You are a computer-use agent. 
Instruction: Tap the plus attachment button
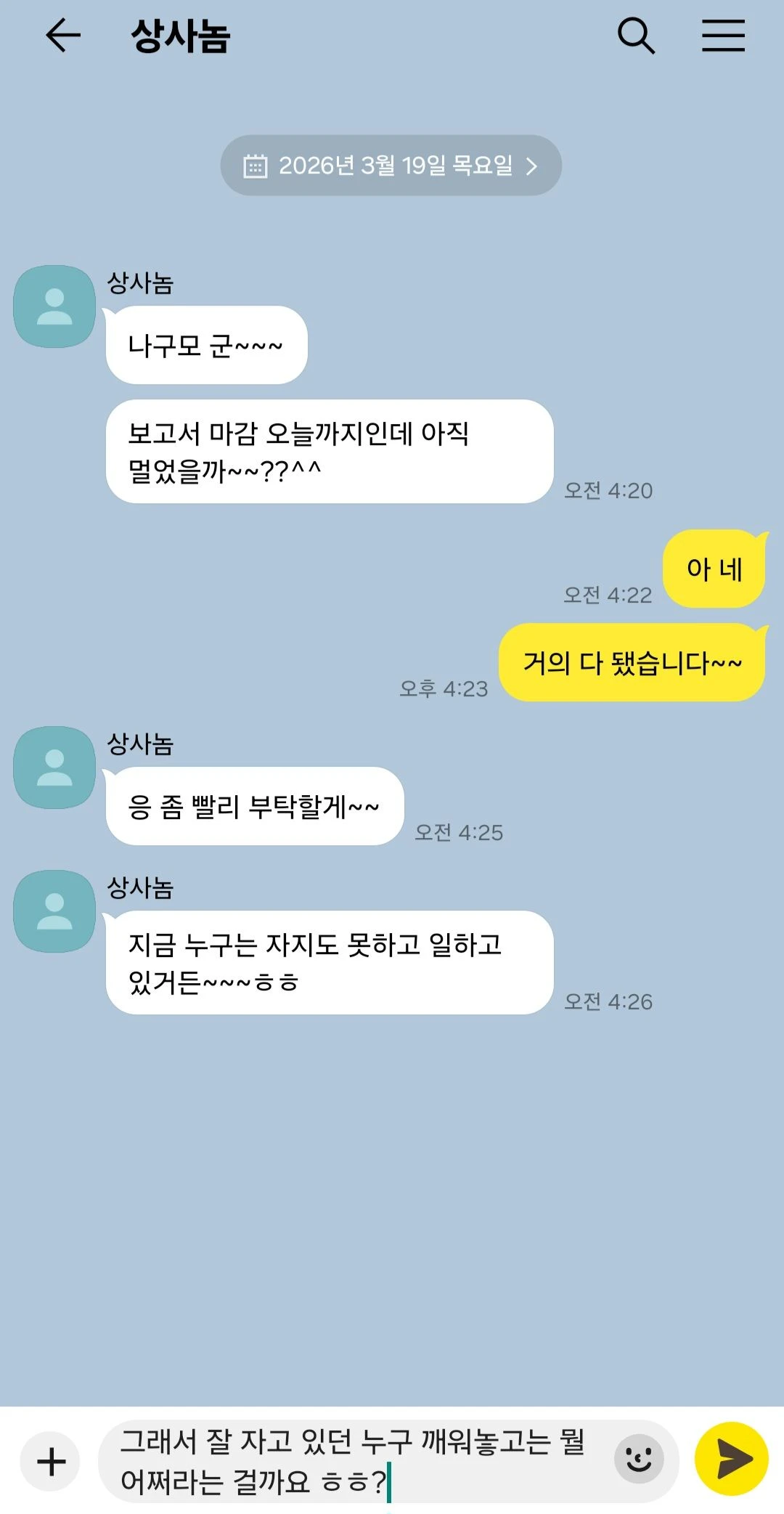click(x=50, y=1461)
